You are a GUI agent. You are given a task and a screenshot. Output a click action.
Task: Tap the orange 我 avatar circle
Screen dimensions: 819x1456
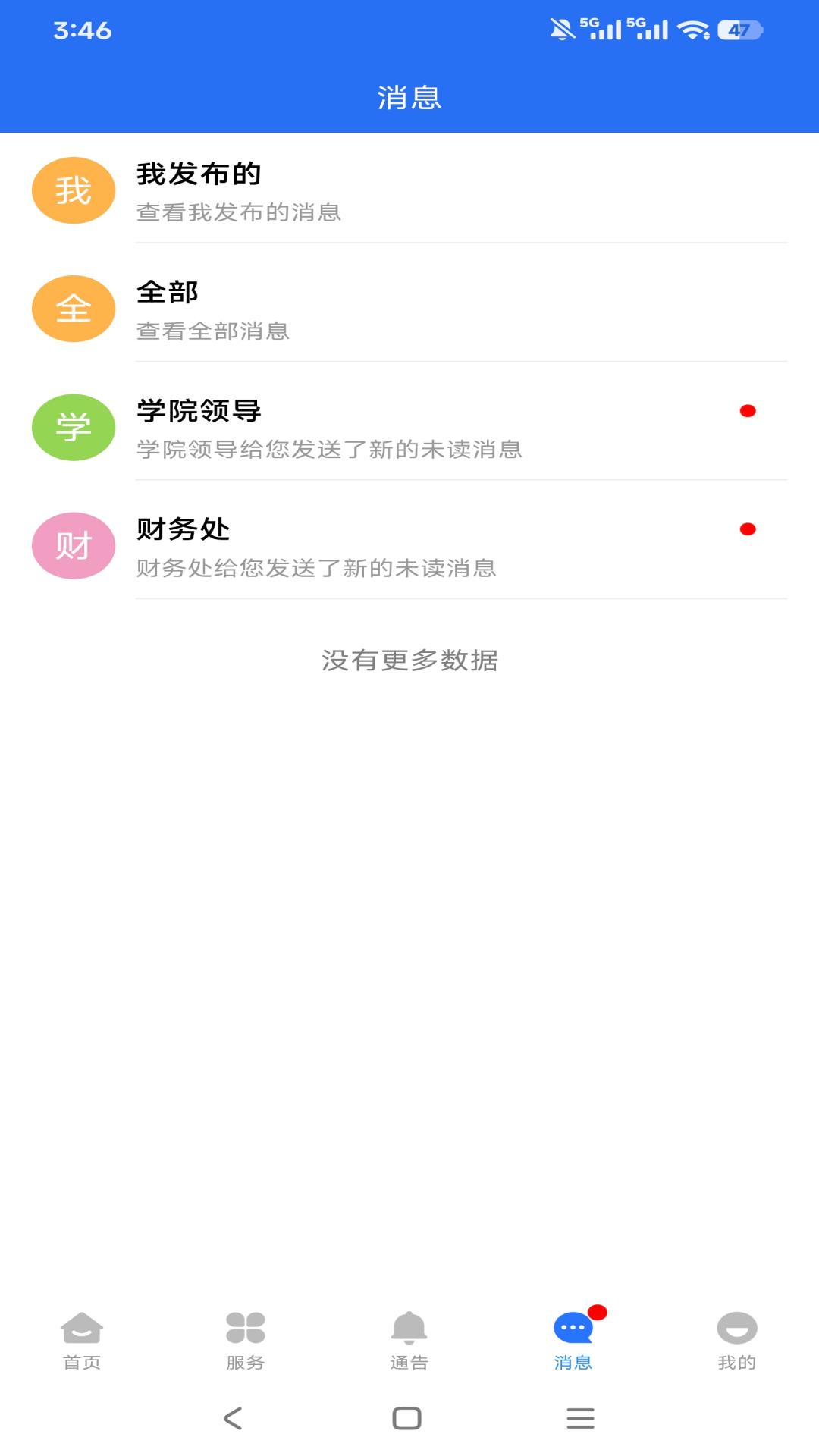point(73,190)
